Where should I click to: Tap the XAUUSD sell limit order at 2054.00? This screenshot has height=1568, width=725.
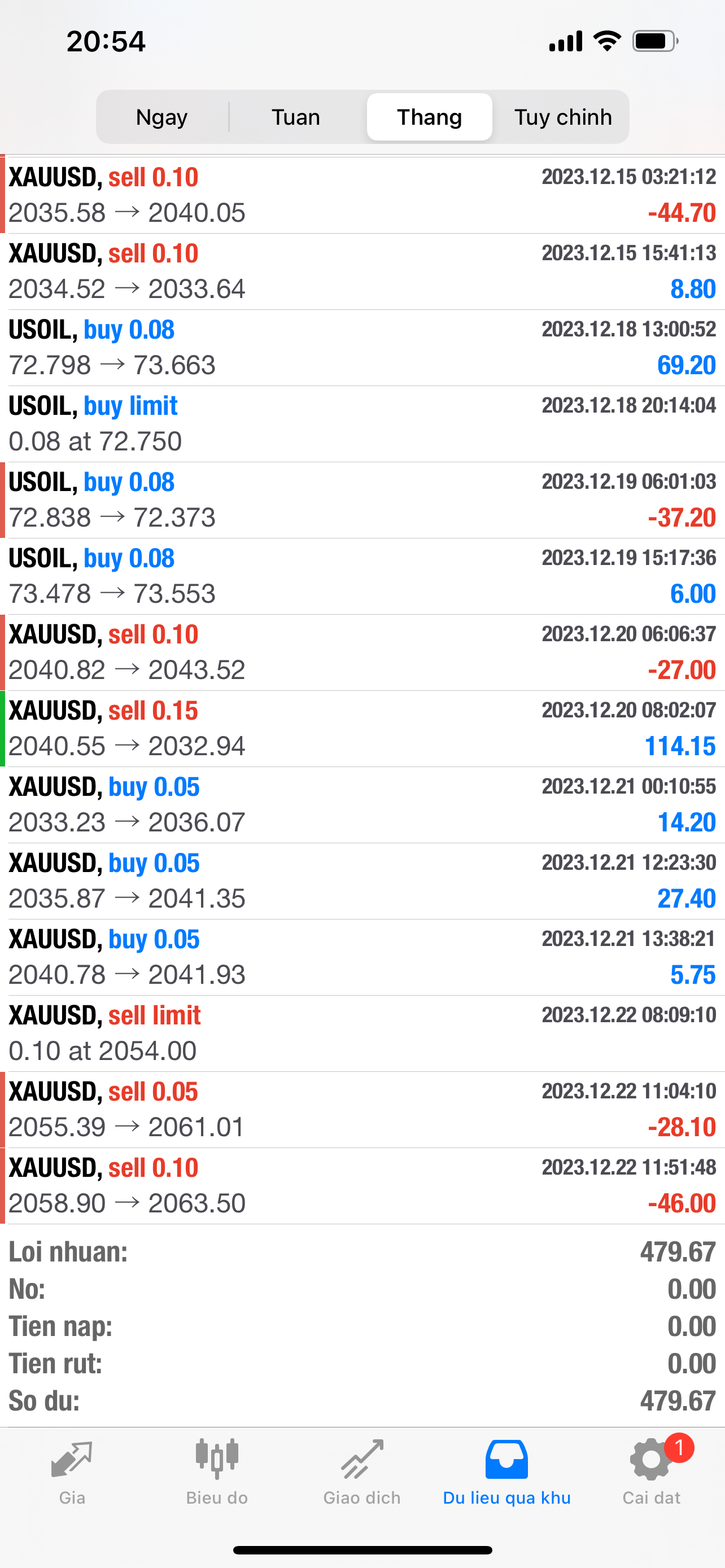pos(362,1033)
